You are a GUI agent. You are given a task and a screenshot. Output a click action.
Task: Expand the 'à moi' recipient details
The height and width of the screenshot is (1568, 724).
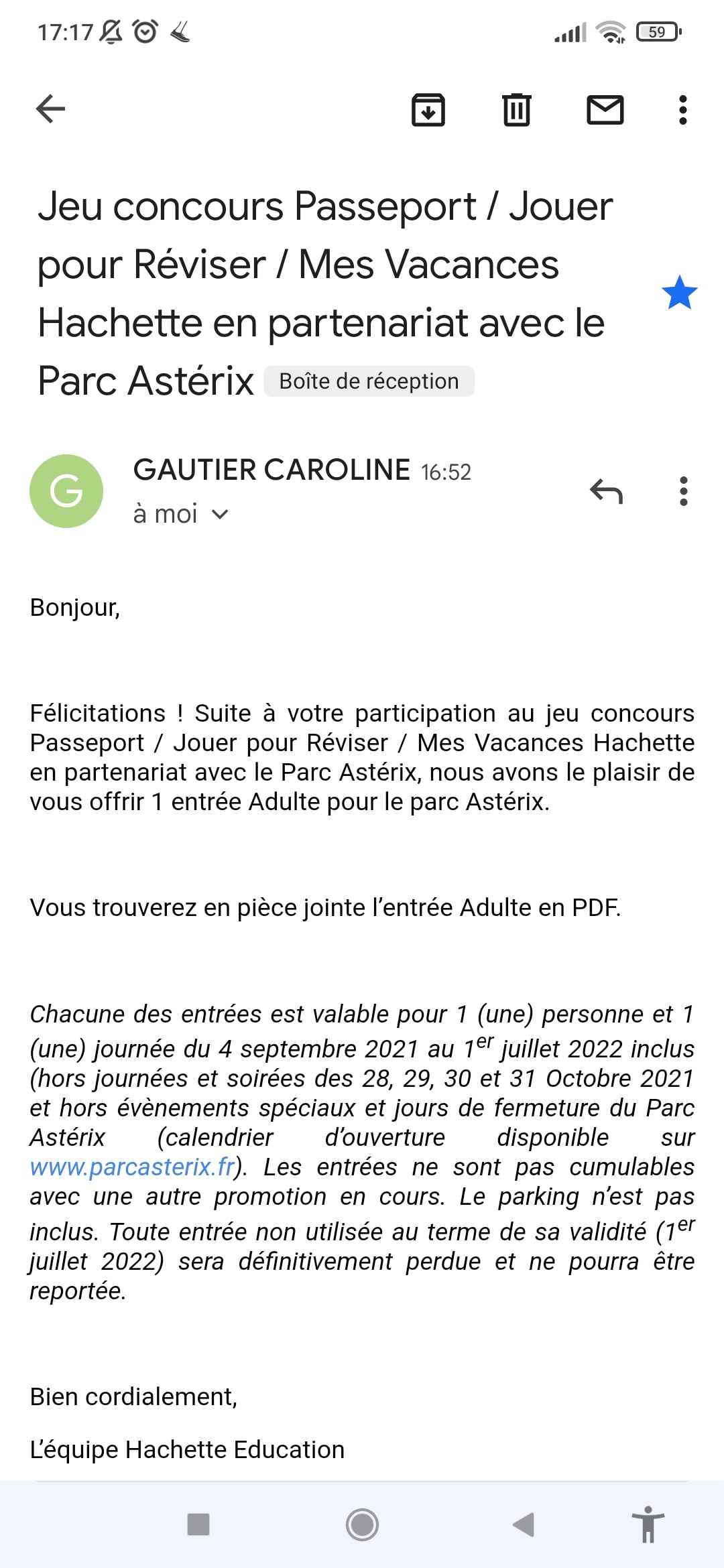(x=219, y=515)
